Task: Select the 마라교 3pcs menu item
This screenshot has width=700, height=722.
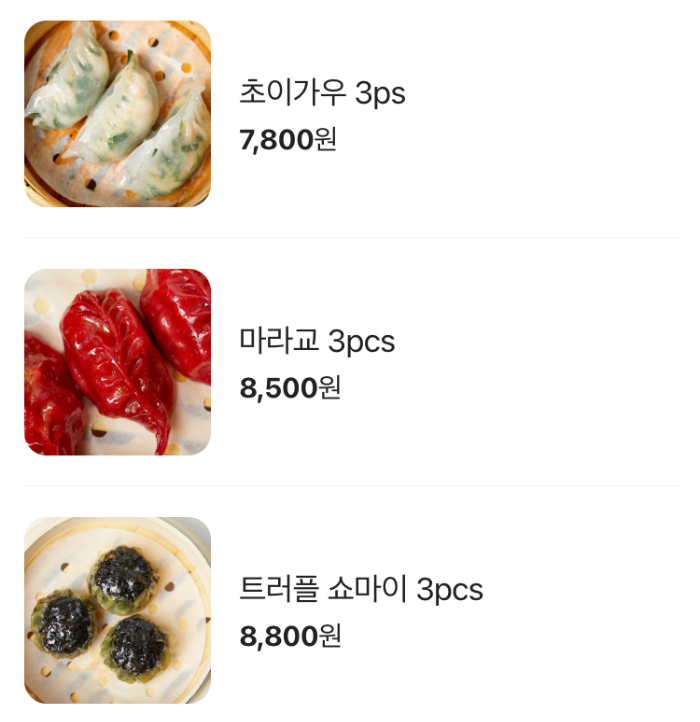Action: pos(352,362)
